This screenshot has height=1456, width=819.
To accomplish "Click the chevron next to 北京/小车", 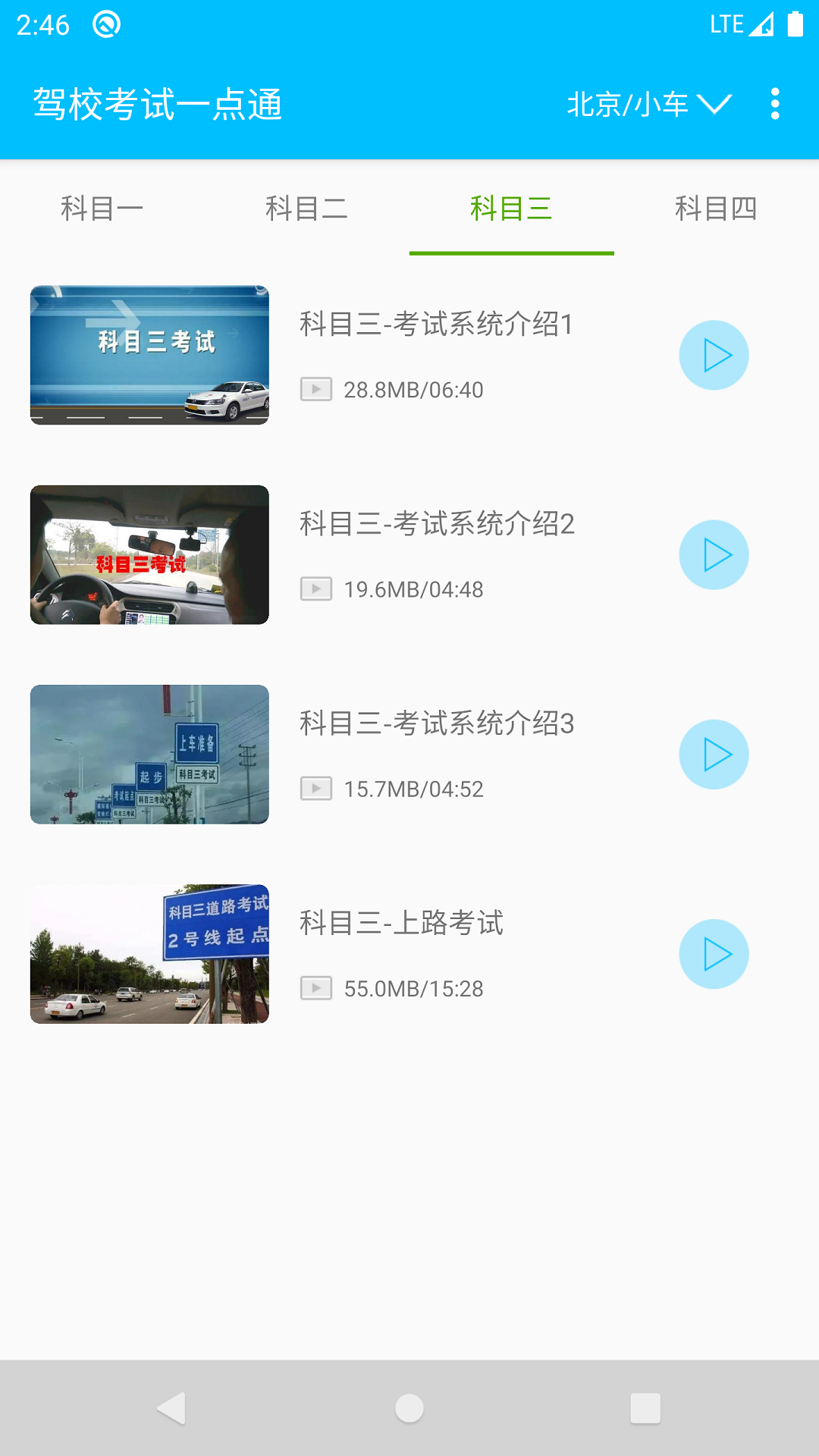I will 716,105.
